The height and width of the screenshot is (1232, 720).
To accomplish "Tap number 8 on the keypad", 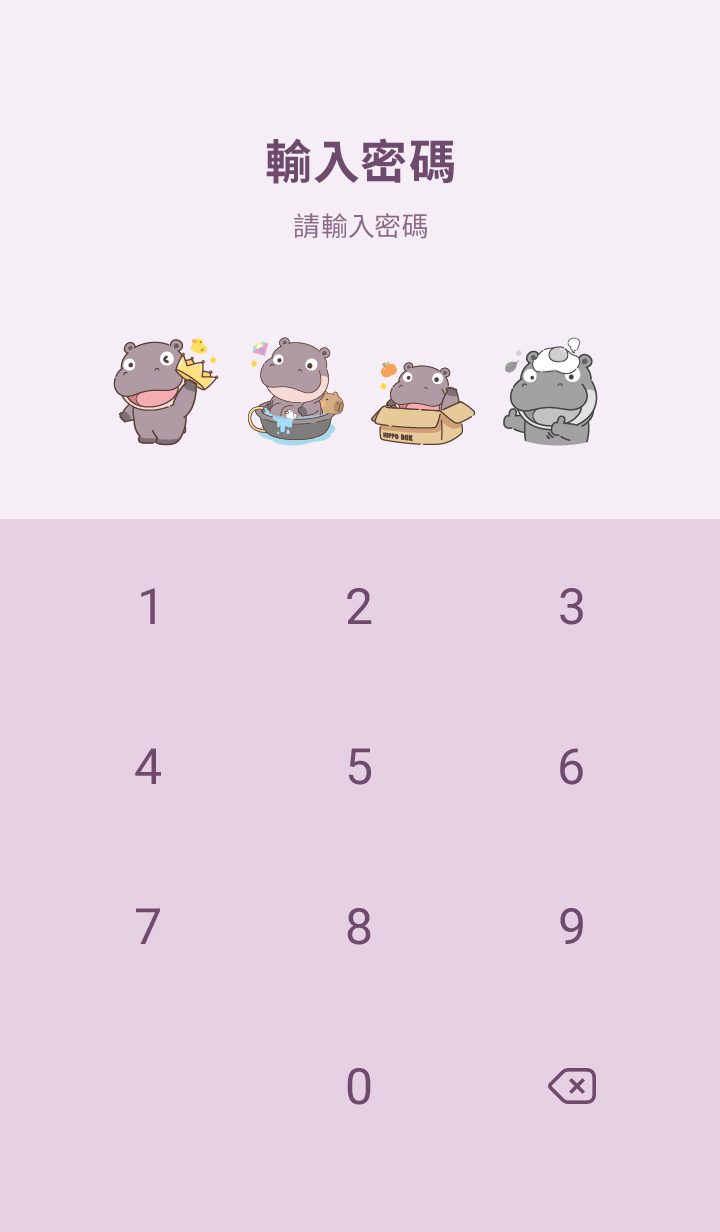I will 359,927.
